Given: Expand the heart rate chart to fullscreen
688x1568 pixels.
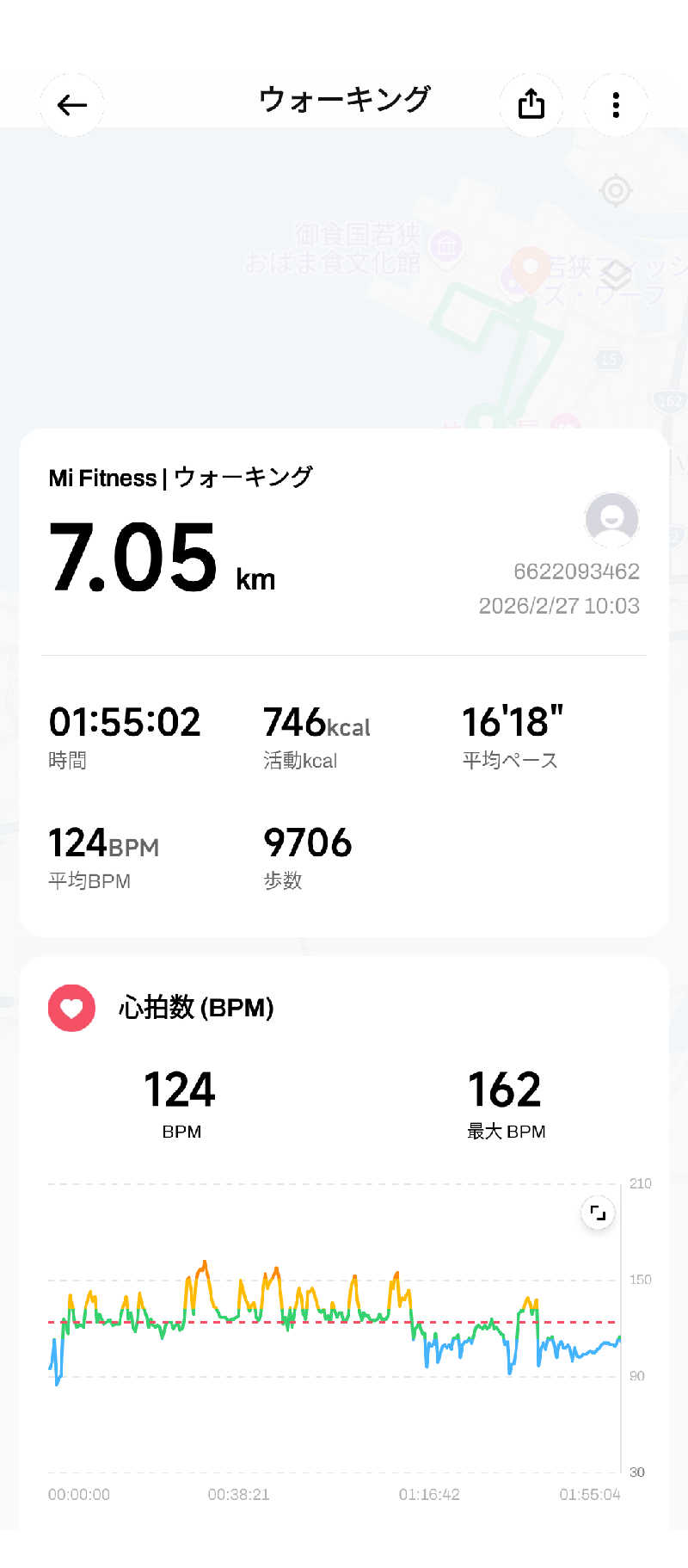Looking at the screenshot, I should pyautogui.click(x=597, y=1212).
